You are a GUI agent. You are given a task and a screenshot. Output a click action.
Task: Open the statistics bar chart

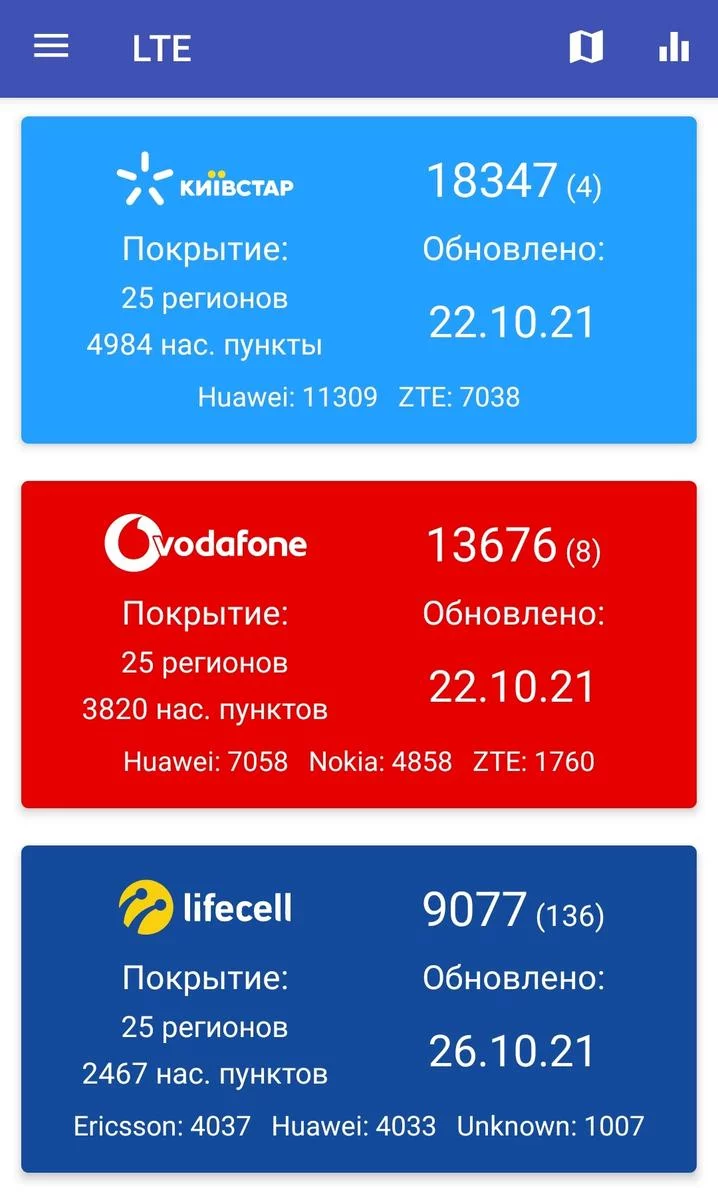[673, 47]
